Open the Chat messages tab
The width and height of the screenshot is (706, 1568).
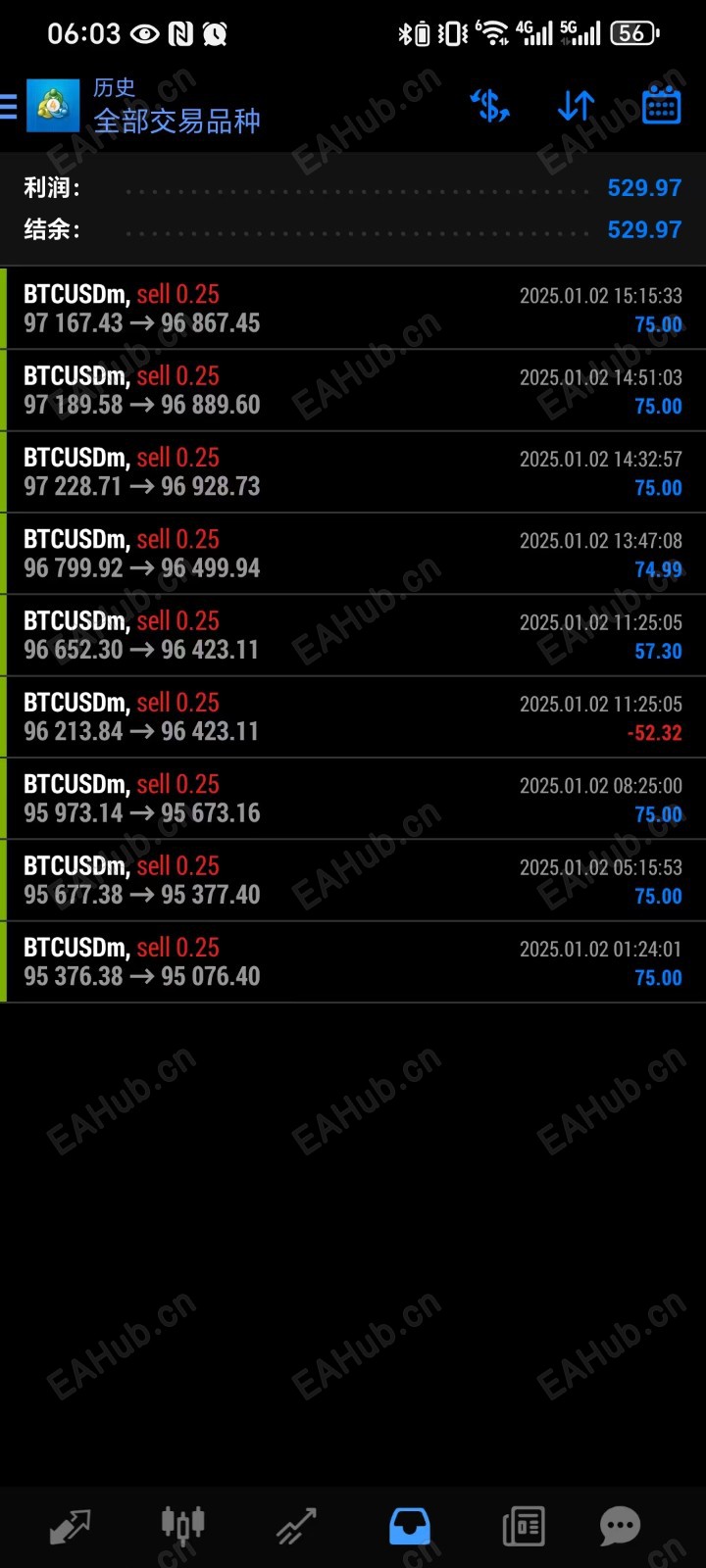click(620, 1526)
